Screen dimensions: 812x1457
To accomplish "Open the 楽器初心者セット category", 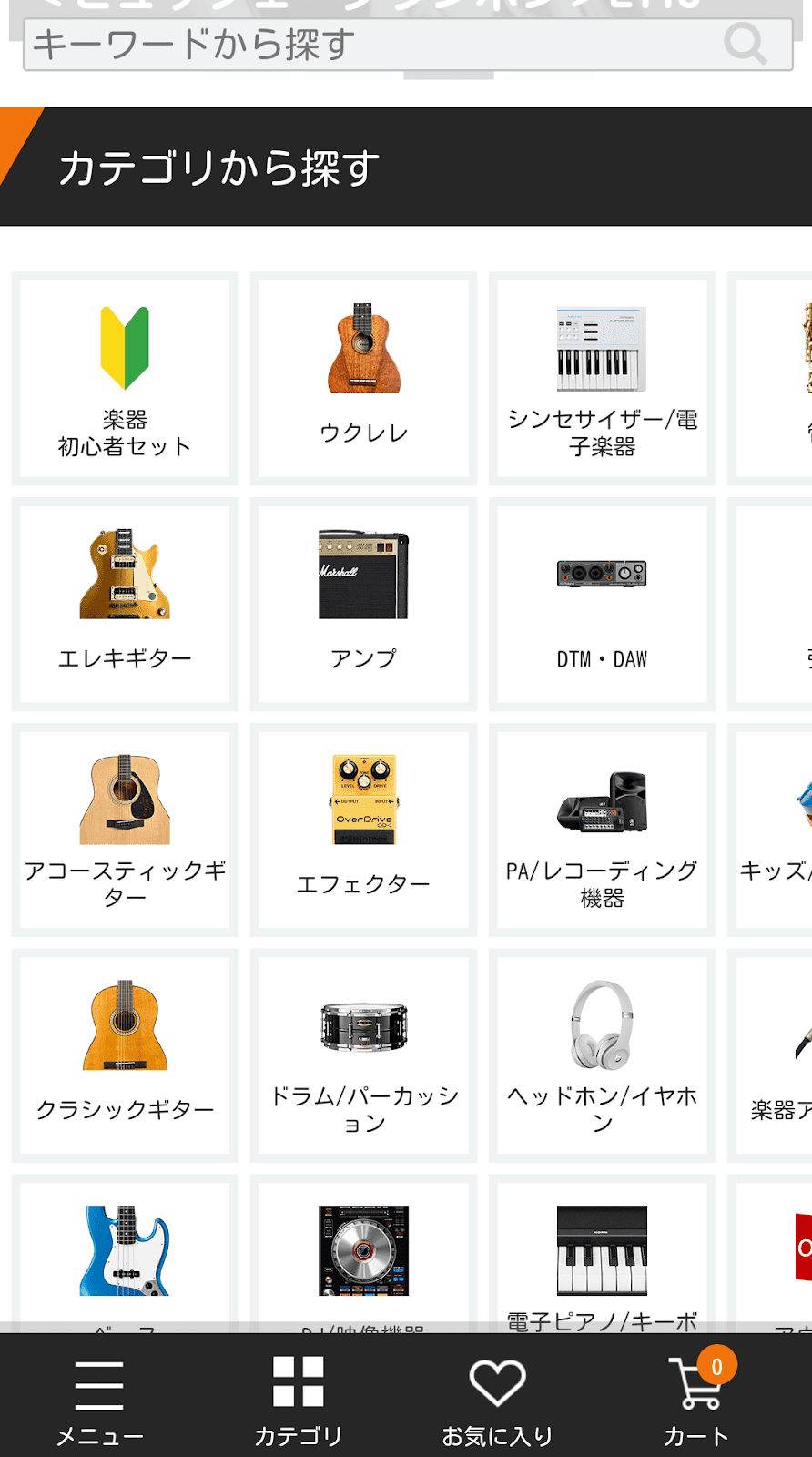I will (x=125, y=378).
